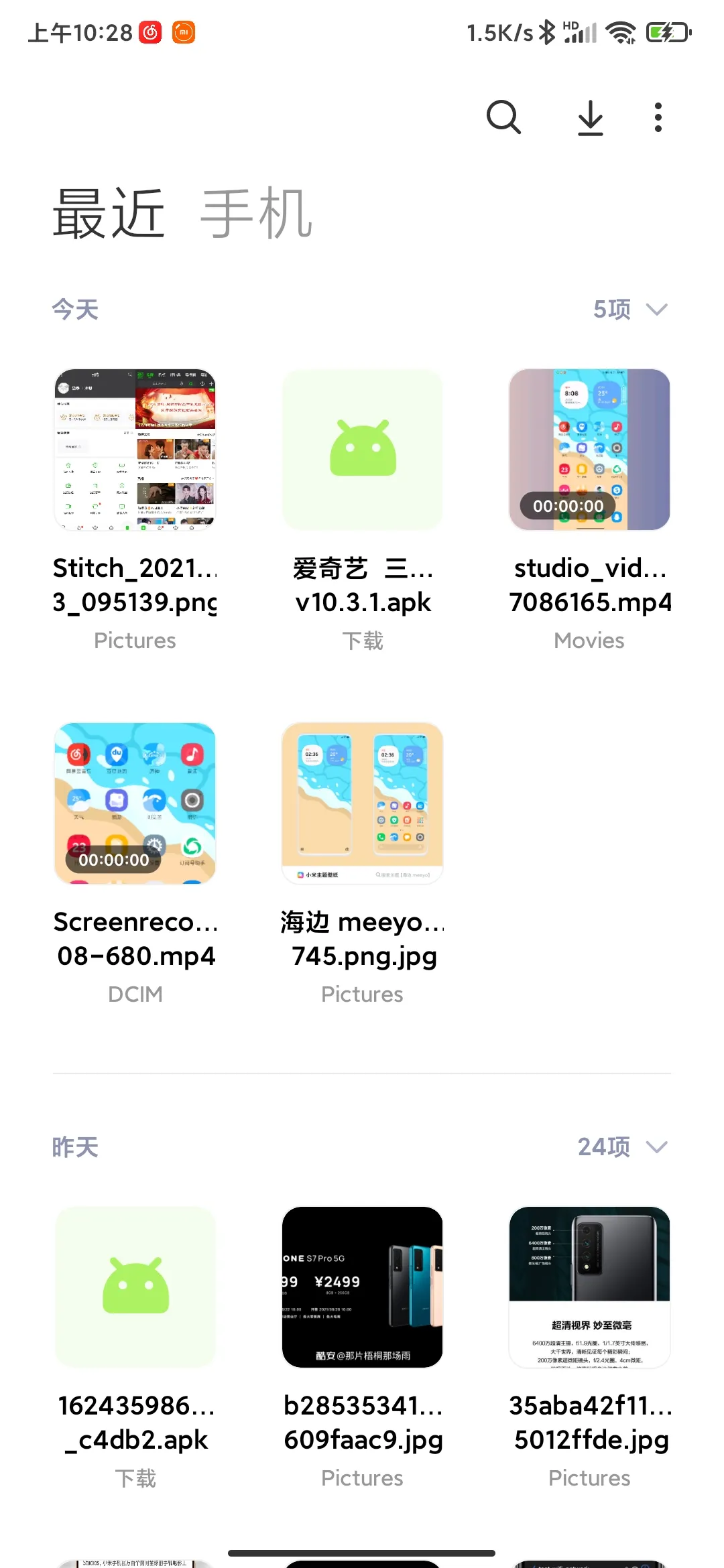Open the 爱奇艺 v10.3.1.apk file

pos(363,450)
